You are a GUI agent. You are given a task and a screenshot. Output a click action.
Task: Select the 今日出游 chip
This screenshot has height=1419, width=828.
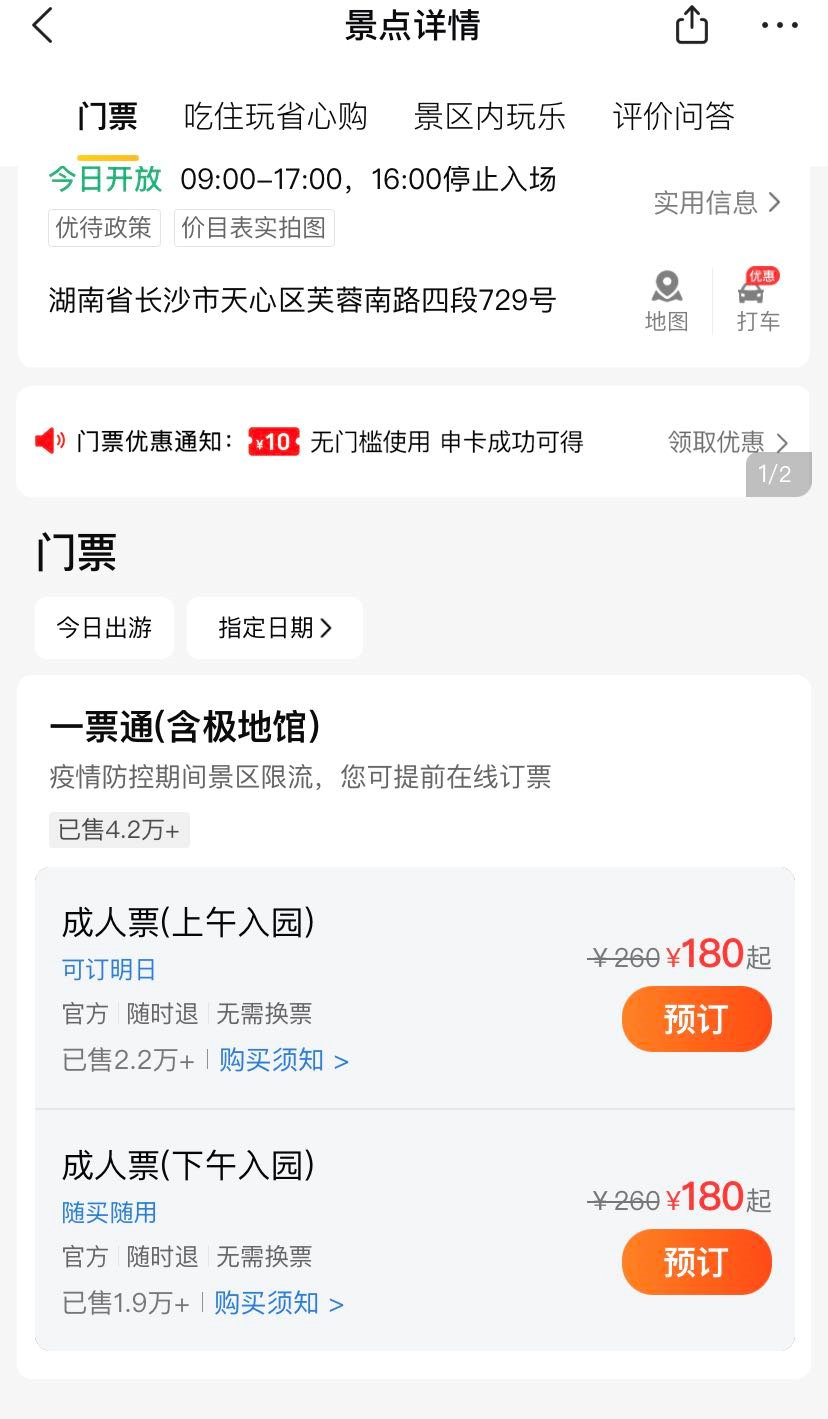[x=104, y=628]
